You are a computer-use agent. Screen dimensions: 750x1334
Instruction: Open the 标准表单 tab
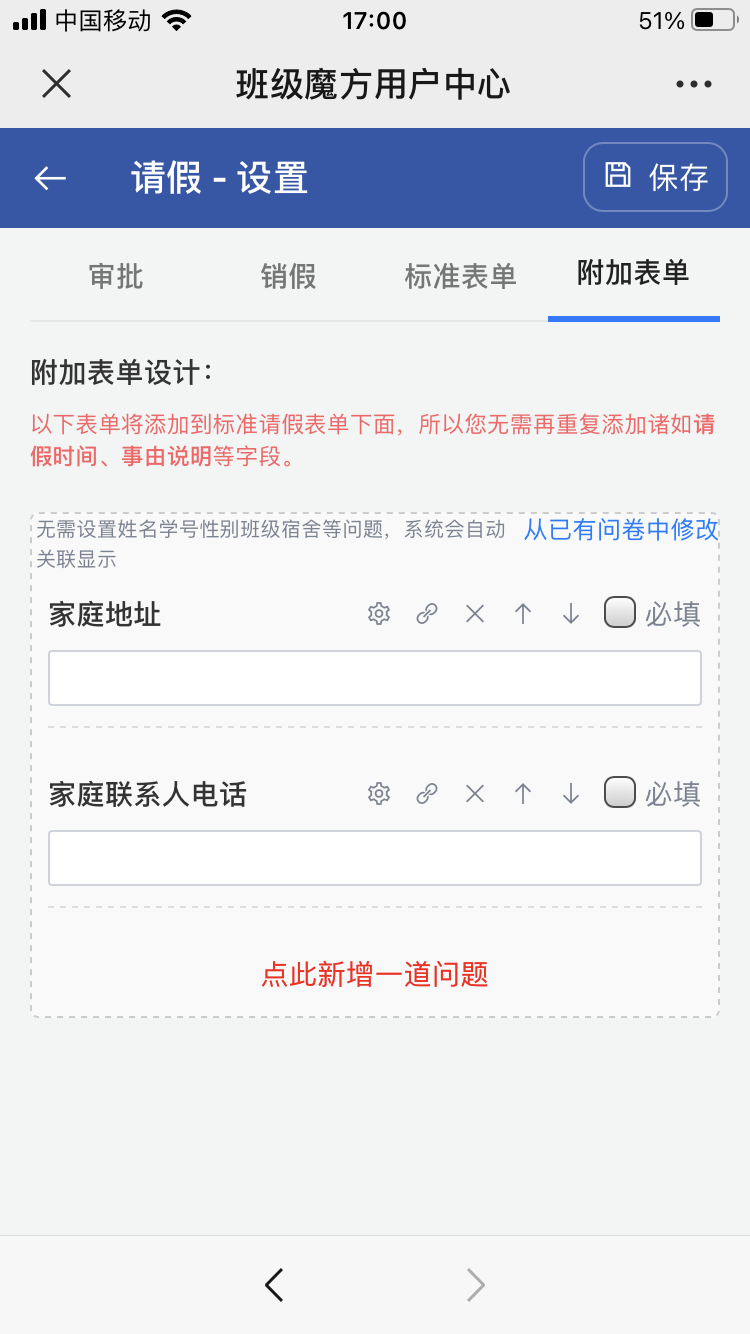[x=460, y=276]
